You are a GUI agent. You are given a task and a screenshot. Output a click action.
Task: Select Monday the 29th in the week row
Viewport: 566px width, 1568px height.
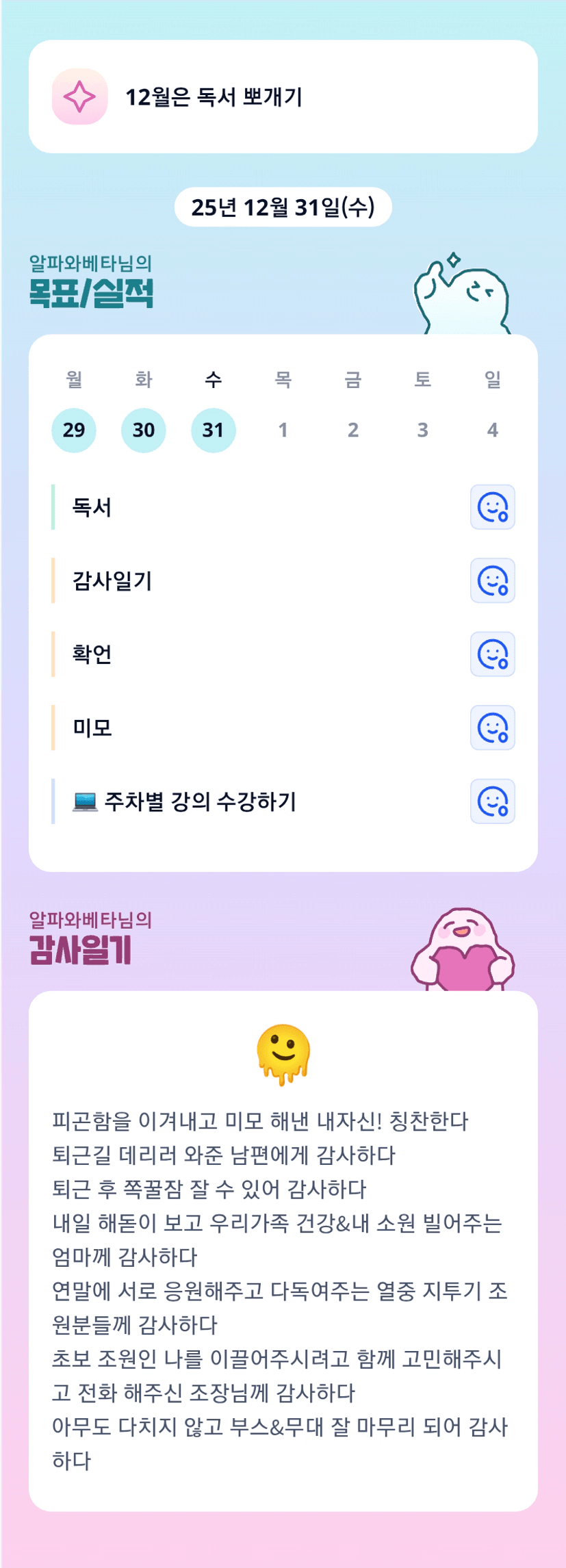click(74, 430)
